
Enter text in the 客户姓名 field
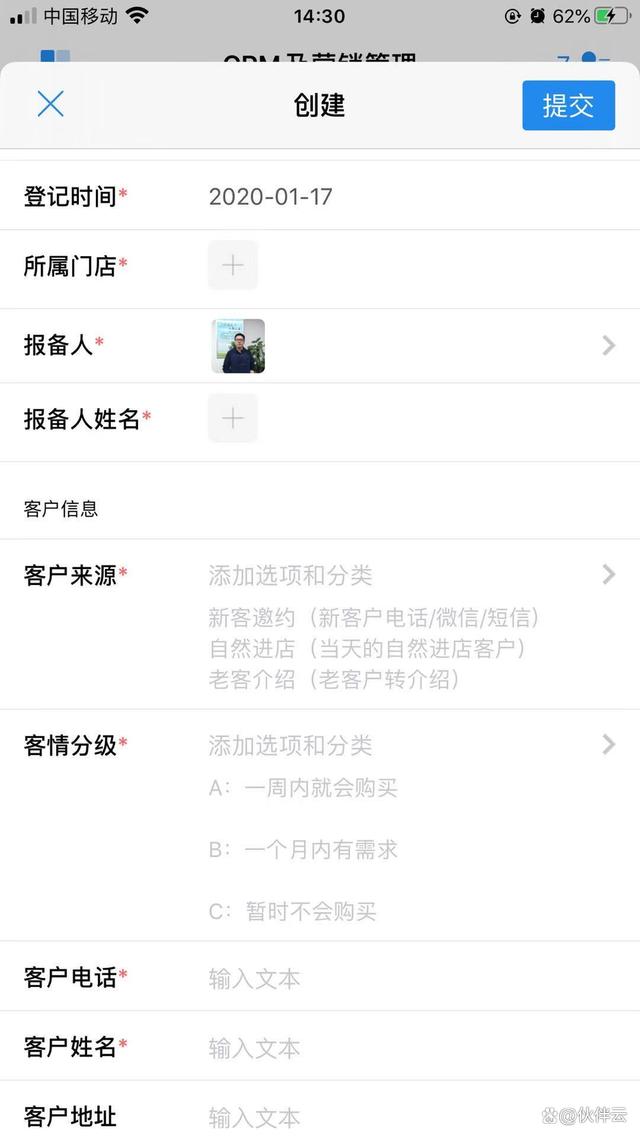(400, 1048)
